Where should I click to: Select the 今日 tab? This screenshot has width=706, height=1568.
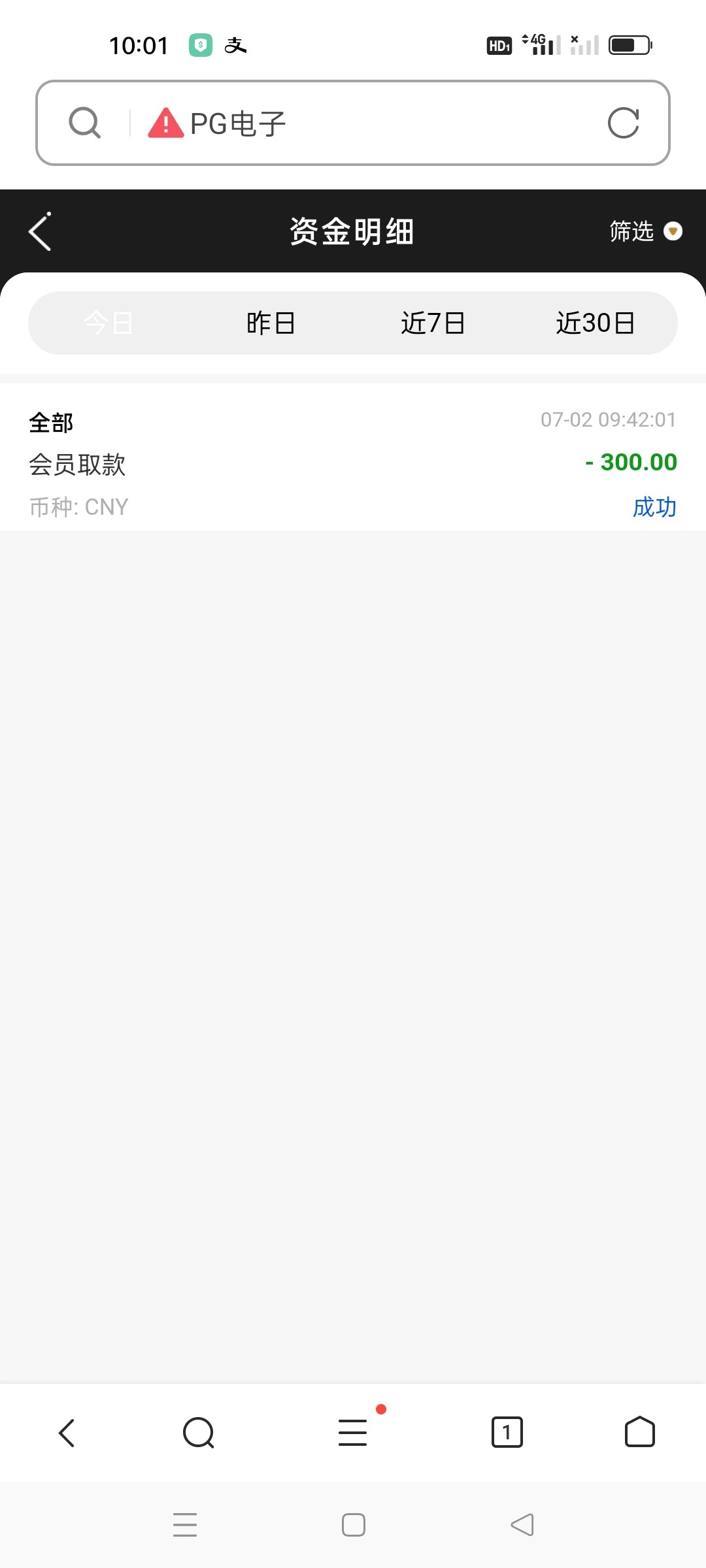click(x=109, y=323)
